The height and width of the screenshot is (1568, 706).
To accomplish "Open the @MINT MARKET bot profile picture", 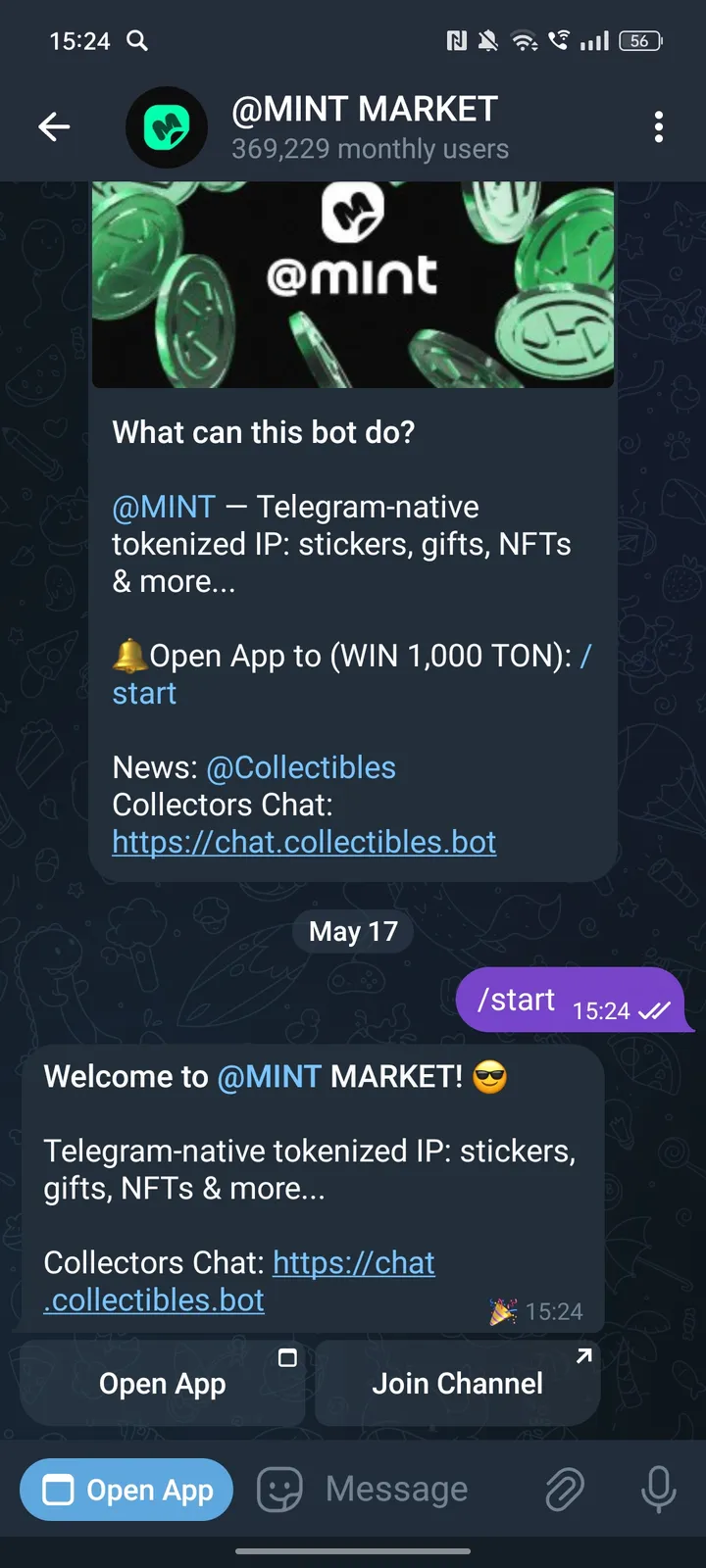I will [x=167, y=126].
